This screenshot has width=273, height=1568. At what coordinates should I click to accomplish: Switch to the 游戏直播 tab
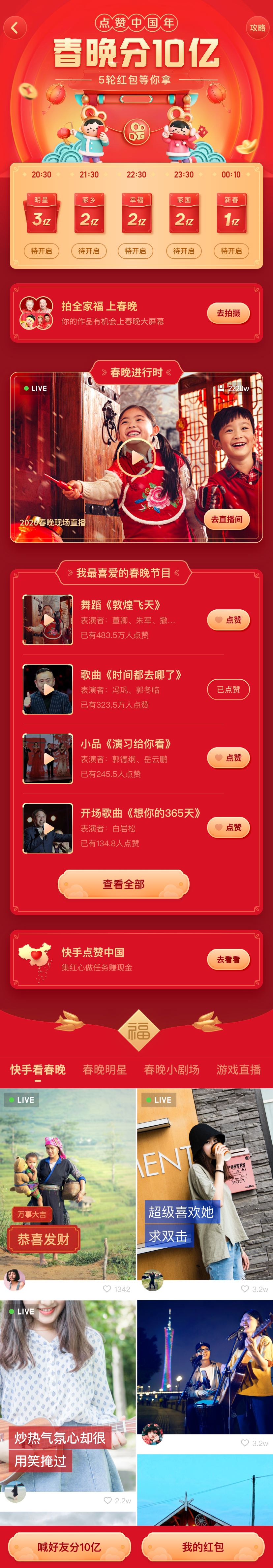click(x=238, y=1070)
